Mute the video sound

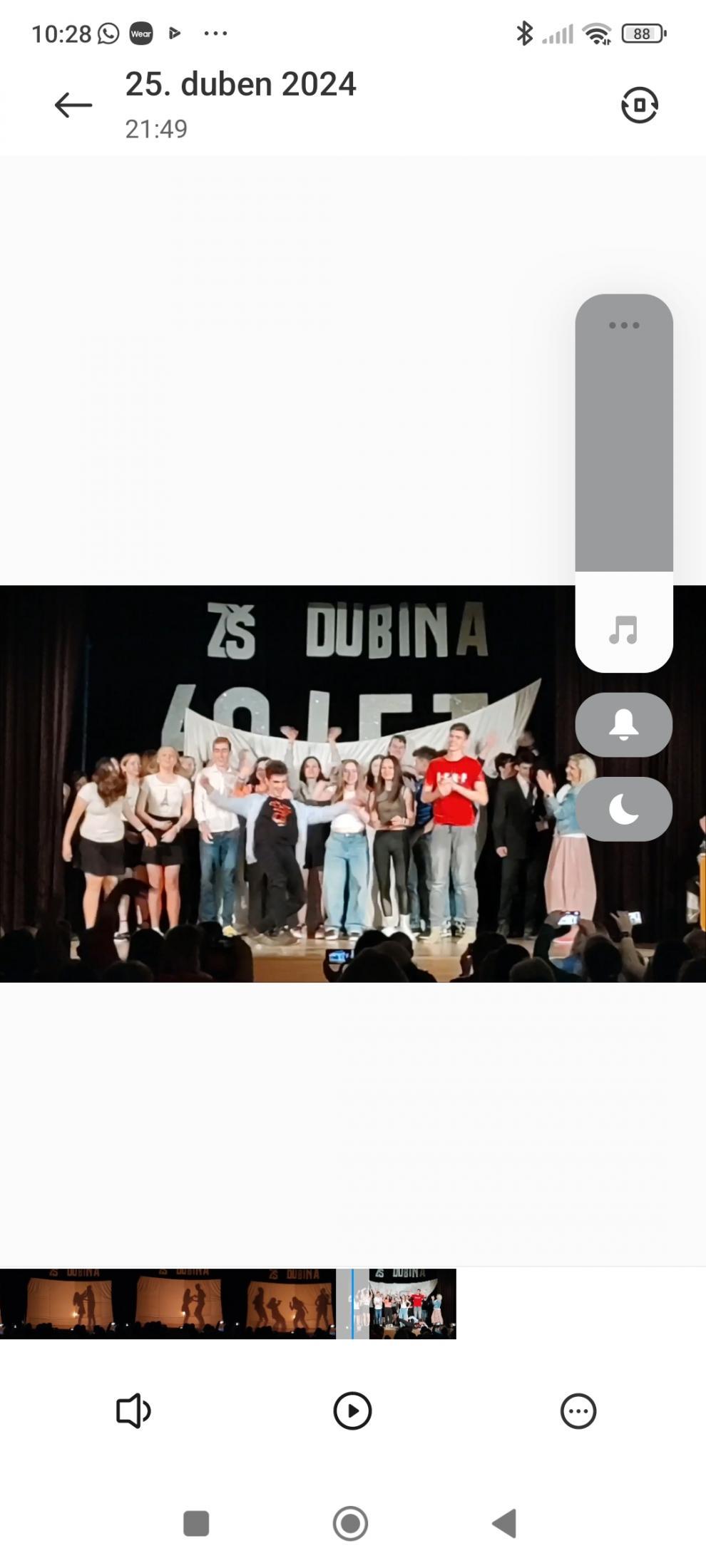(133, 1410)
